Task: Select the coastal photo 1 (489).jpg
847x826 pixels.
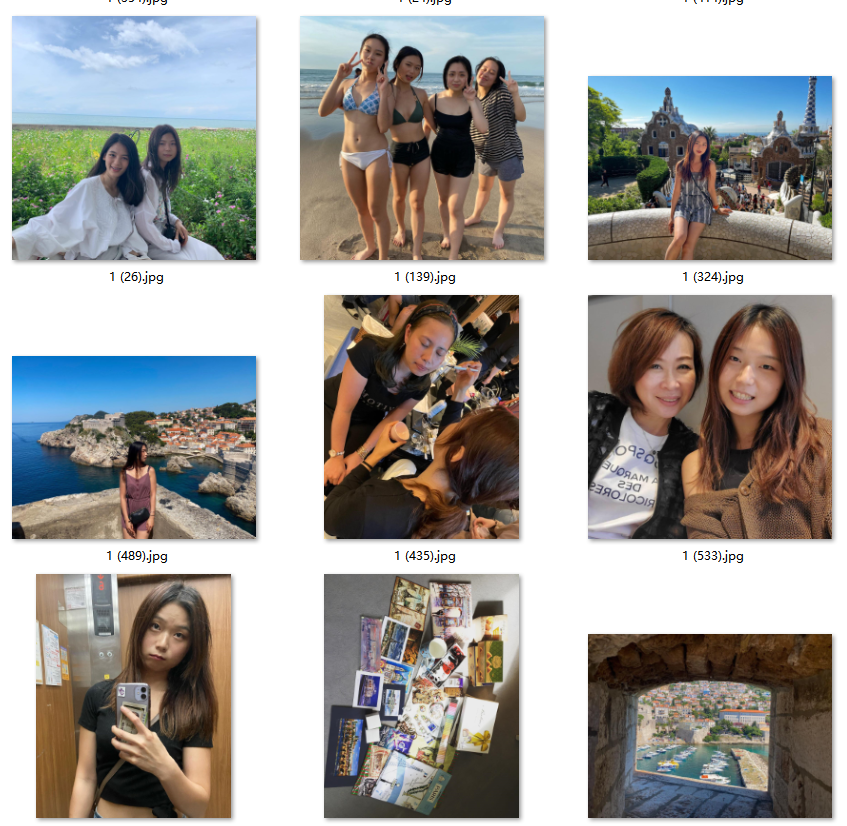Action: (134, 447)
